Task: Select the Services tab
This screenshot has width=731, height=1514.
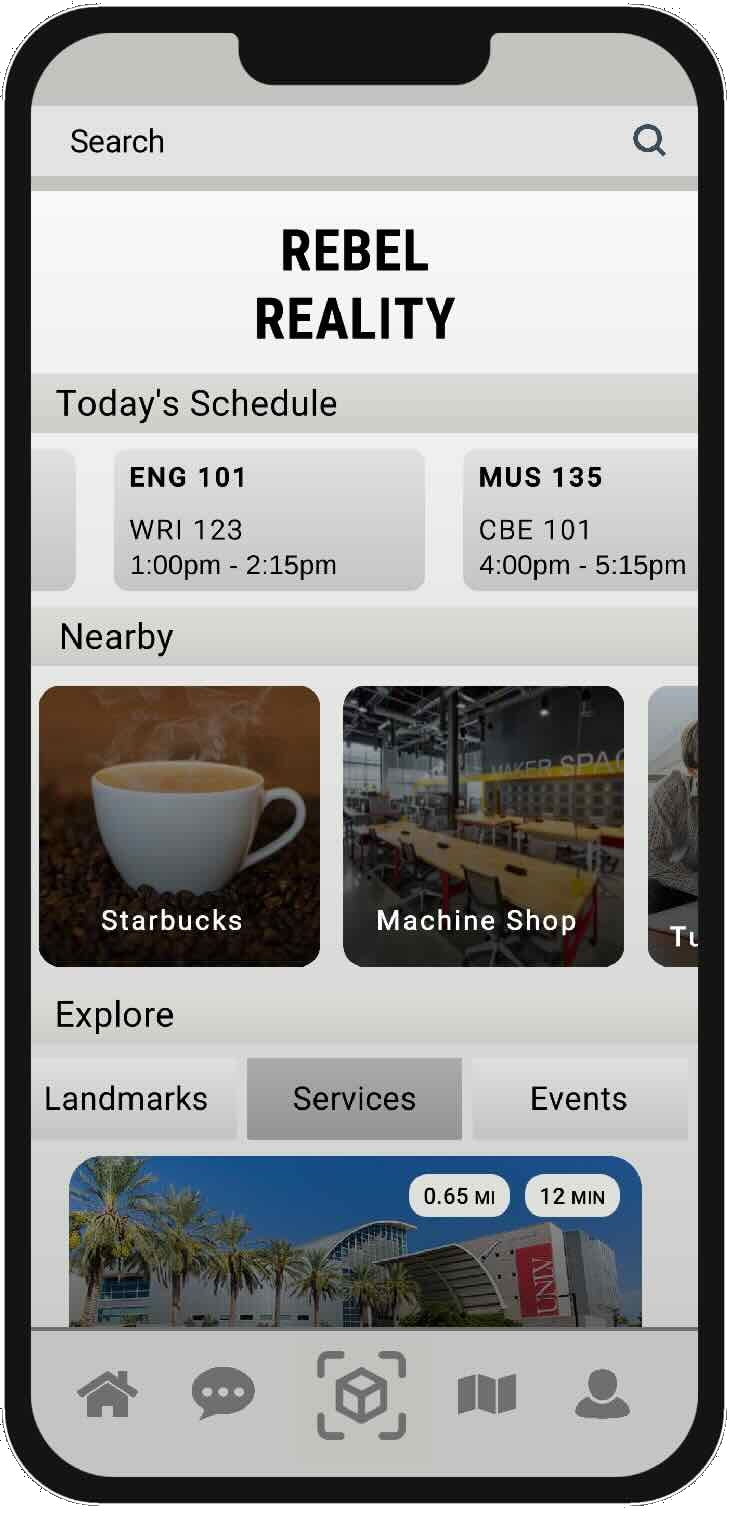Action: (354, 1099)
